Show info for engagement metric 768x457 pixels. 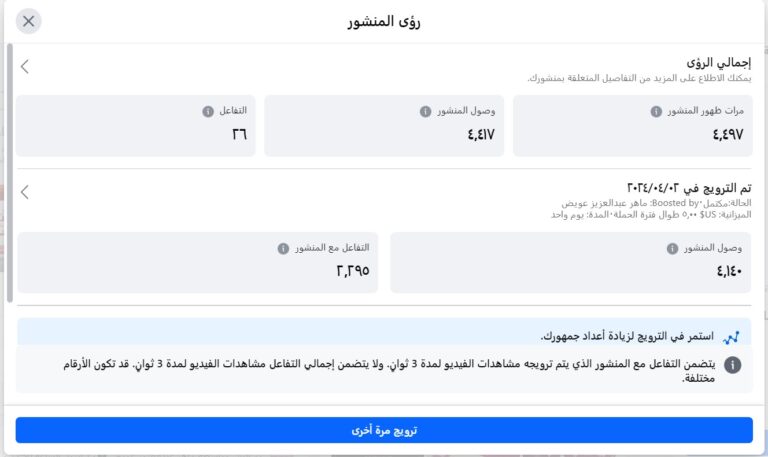click(x=208, y=112)
